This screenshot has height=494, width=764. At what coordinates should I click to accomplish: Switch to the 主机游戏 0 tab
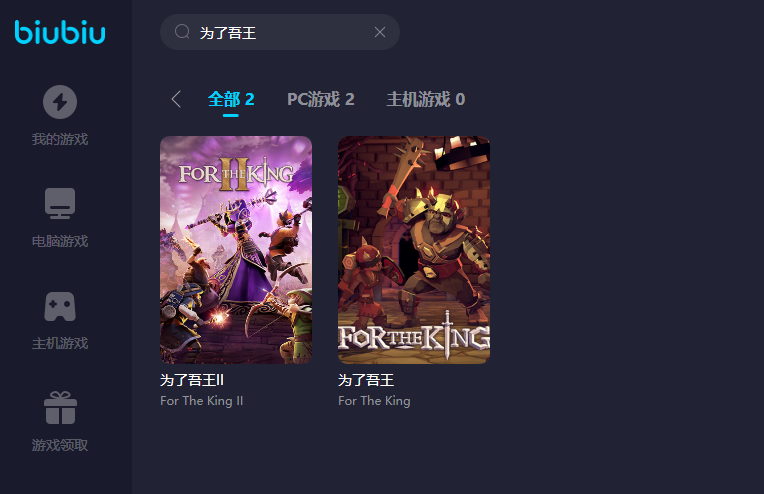coord(425,99)
